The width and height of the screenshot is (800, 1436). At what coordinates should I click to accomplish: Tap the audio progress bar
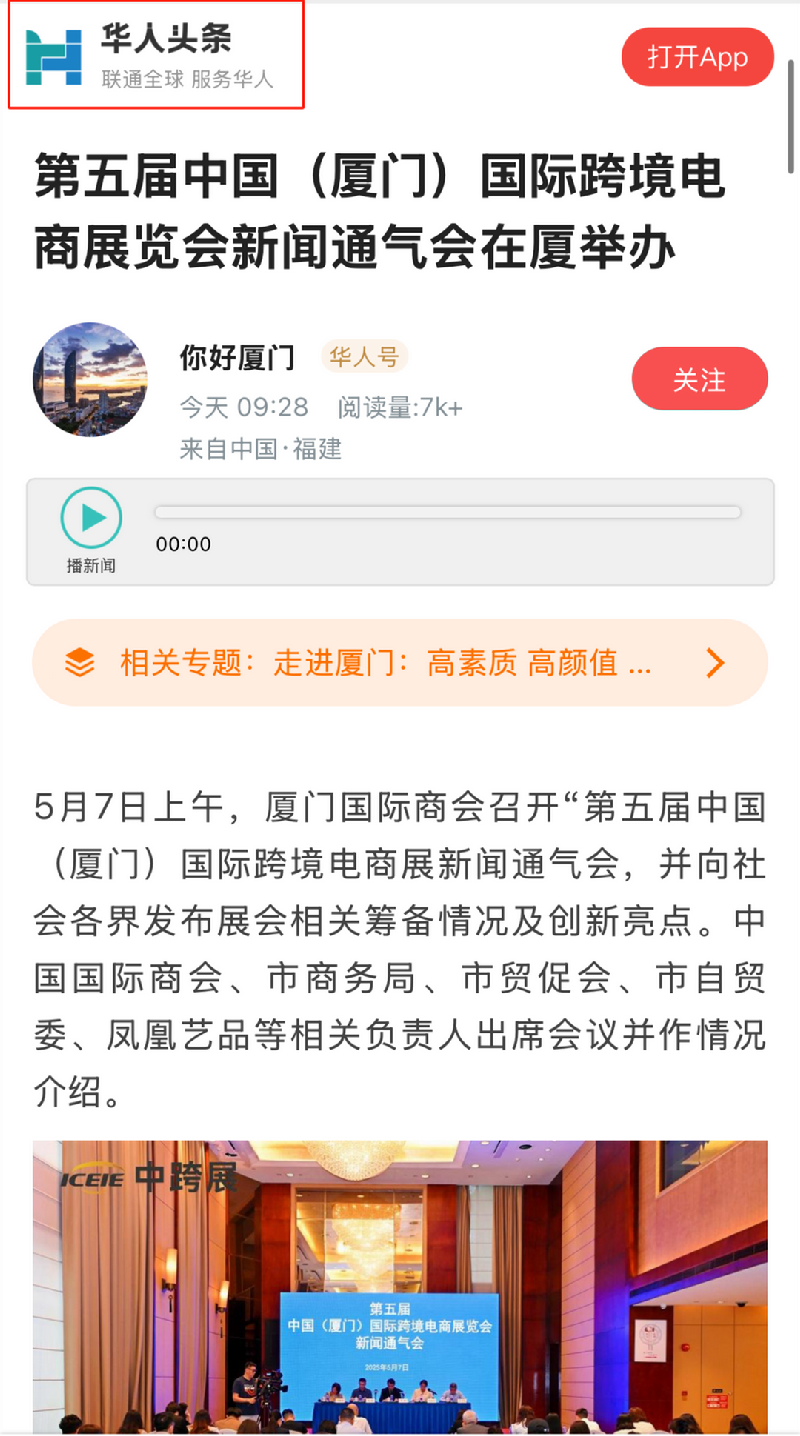447,512
